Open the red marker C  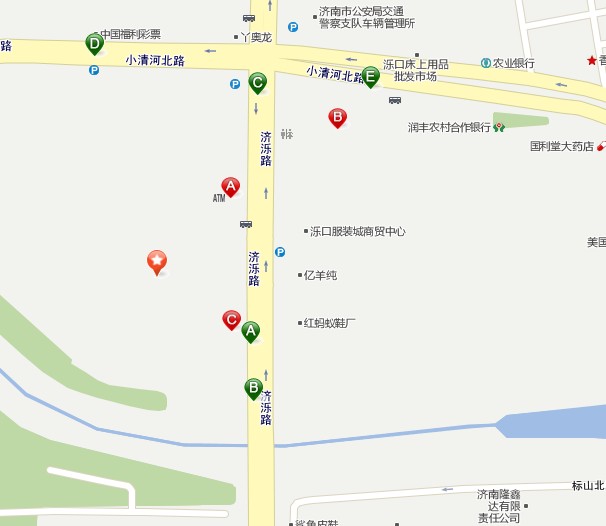click(x=231, y=320)
